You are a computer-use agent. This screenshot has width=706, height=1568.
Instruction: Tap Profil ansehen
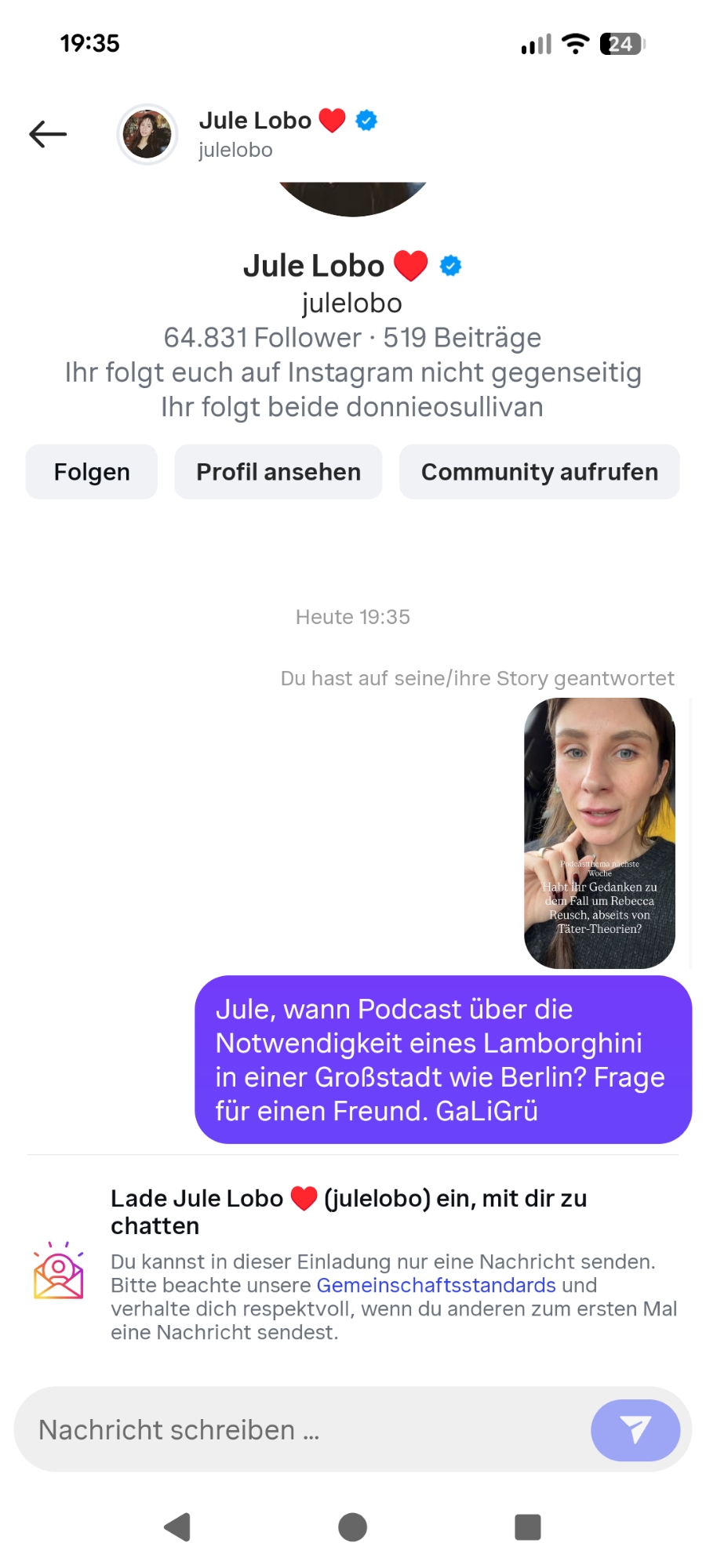click(x=278, y=472)
